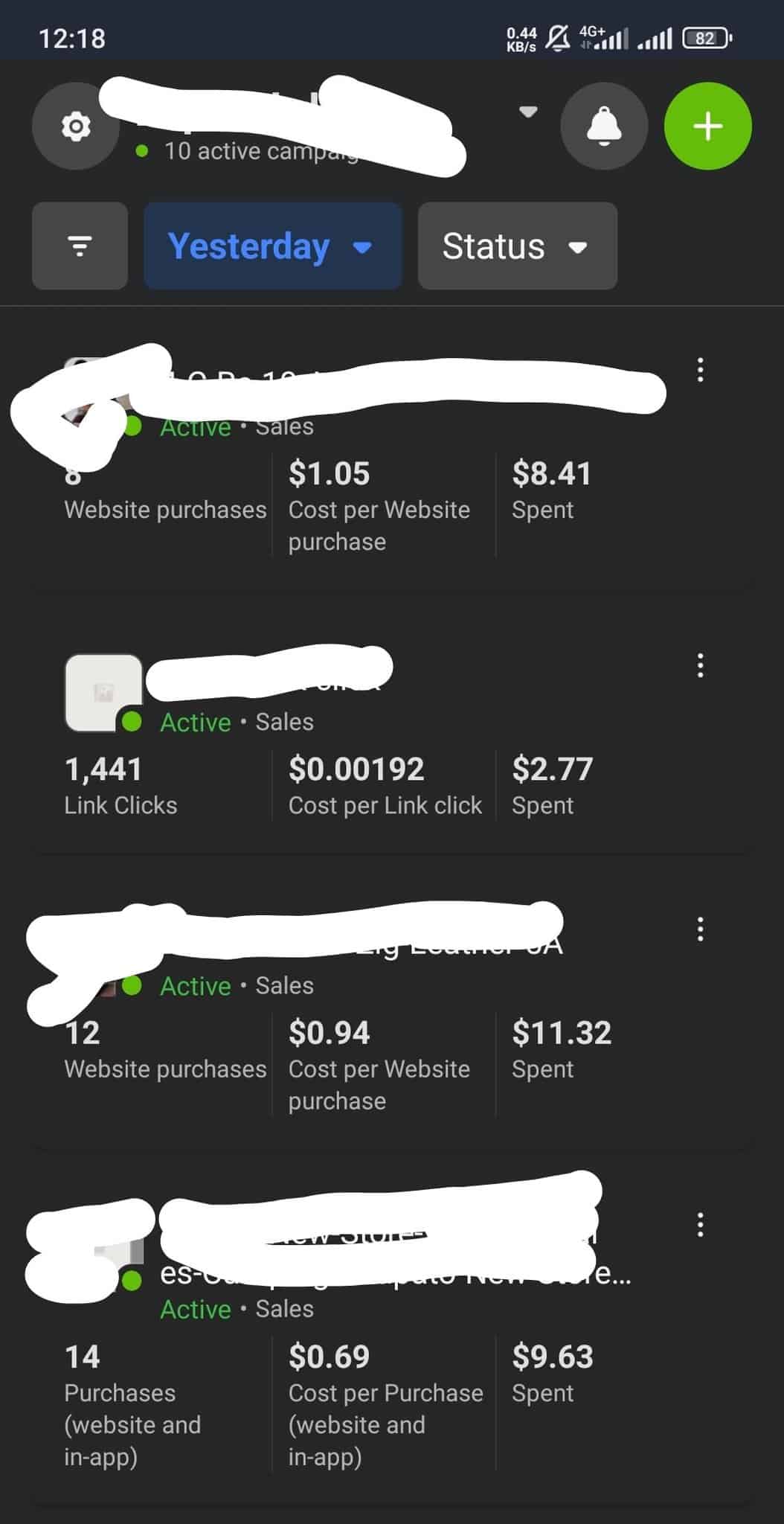Open the settings gear

(75, 126)
